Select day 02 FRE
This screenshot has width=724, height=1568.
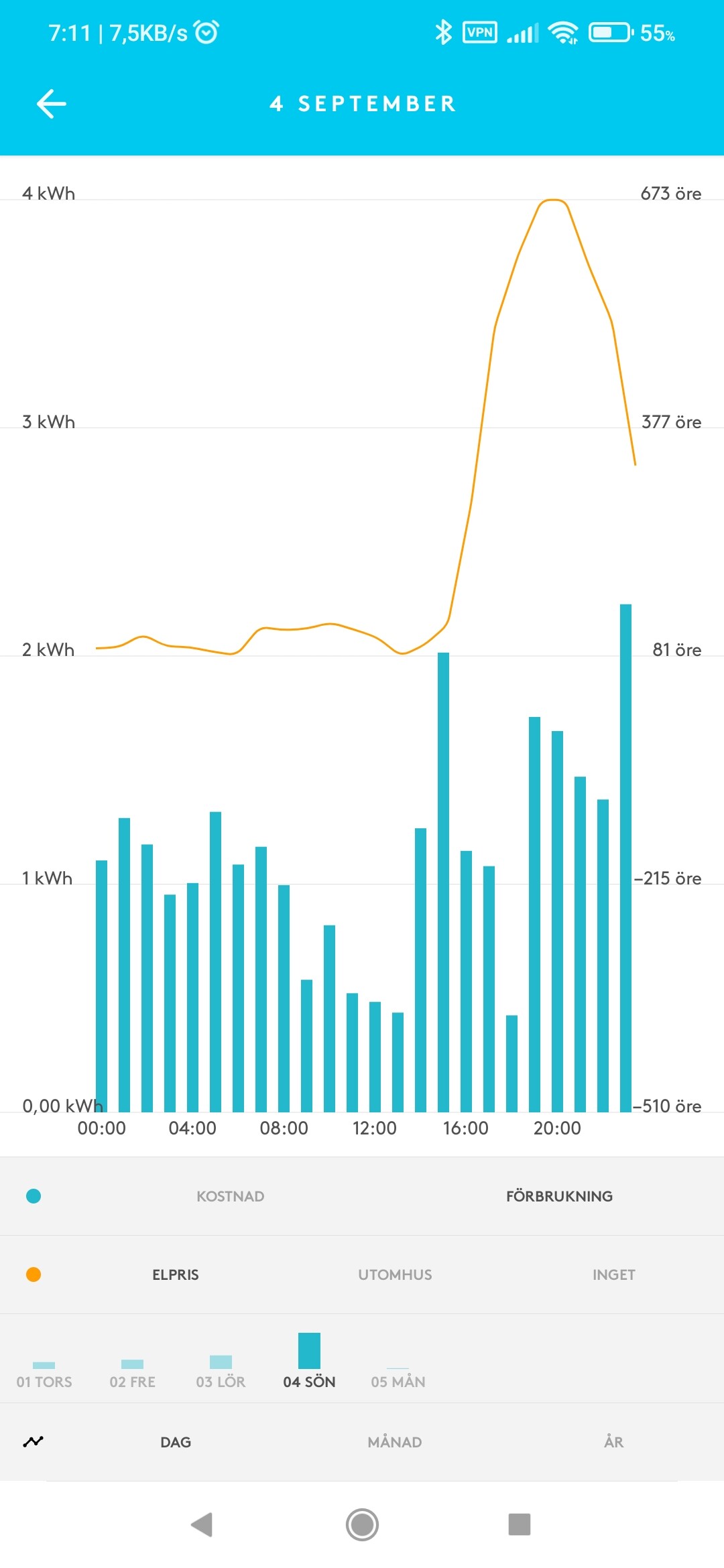132,1374
